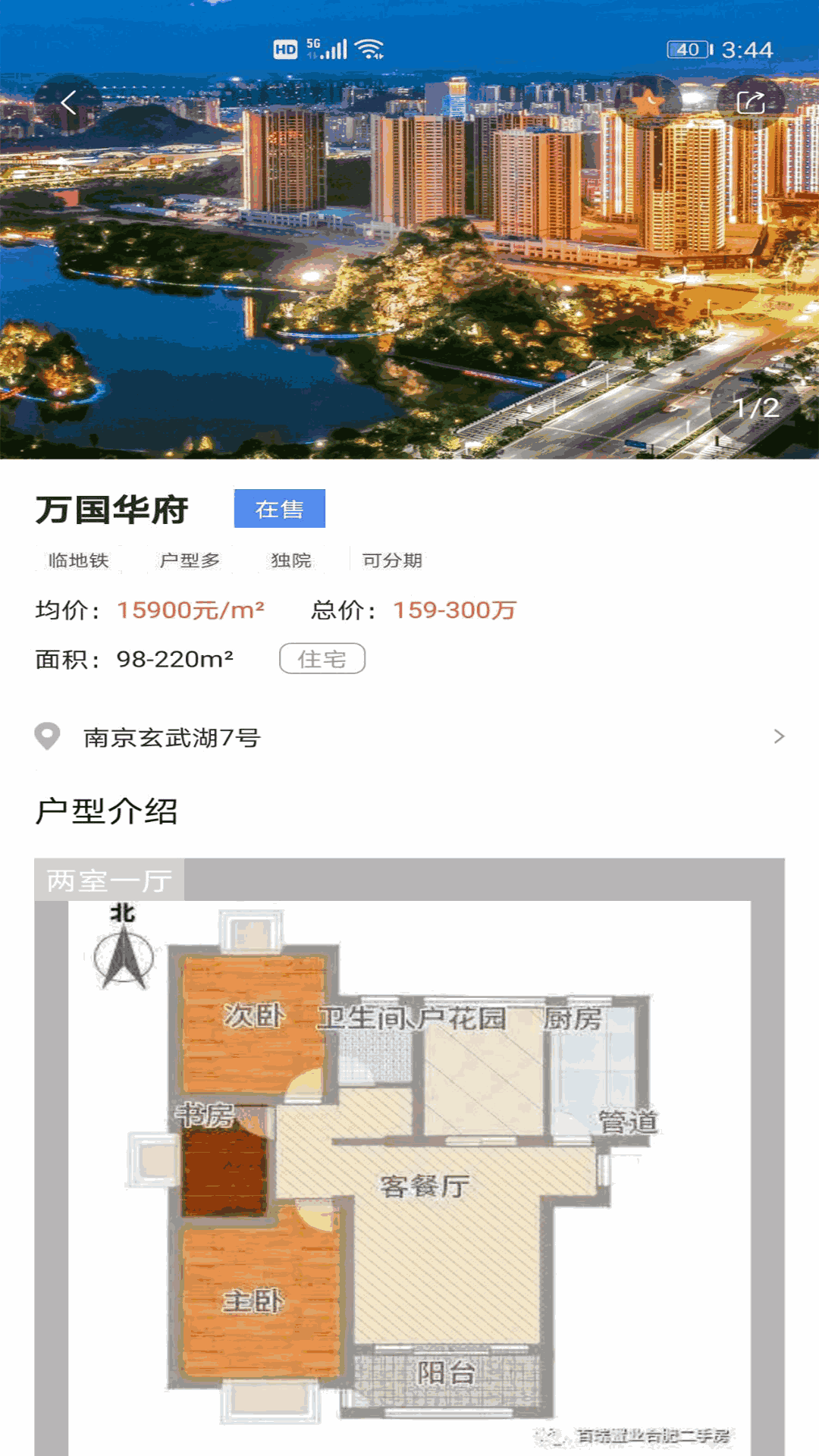Go back using the arrow icon

pos(68,102)
